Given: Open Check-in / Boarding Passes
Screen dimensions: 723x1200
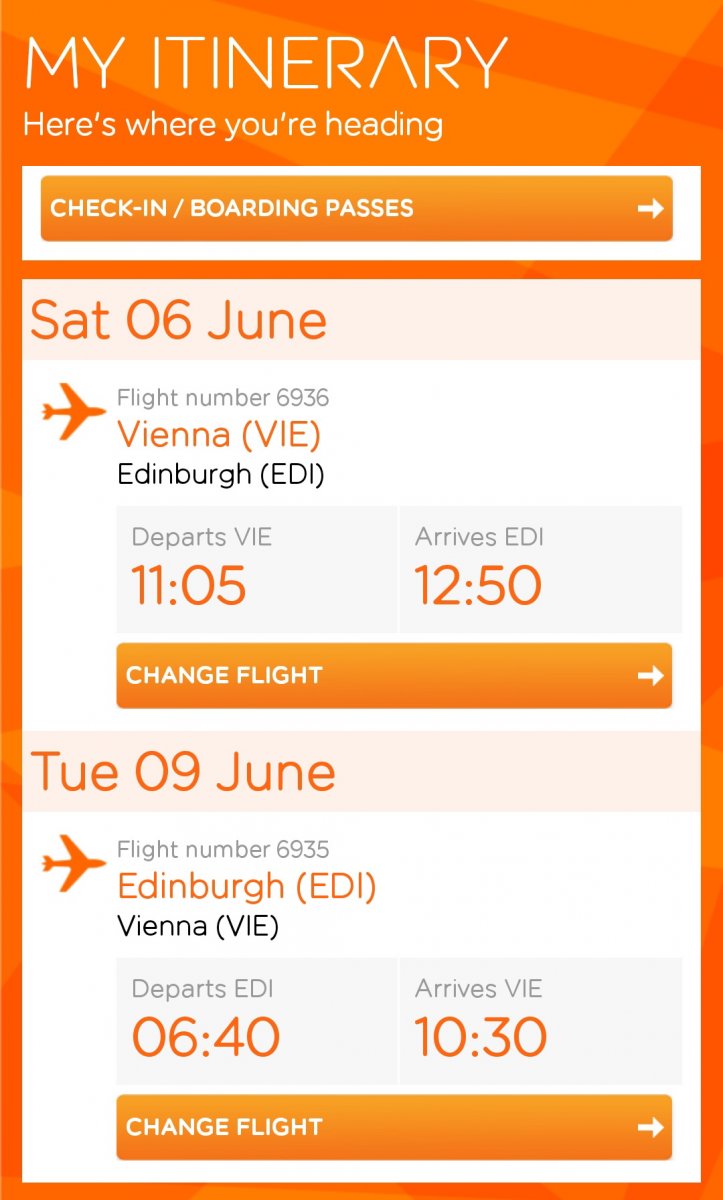Looking at the screenshot, I should (356, 209).
